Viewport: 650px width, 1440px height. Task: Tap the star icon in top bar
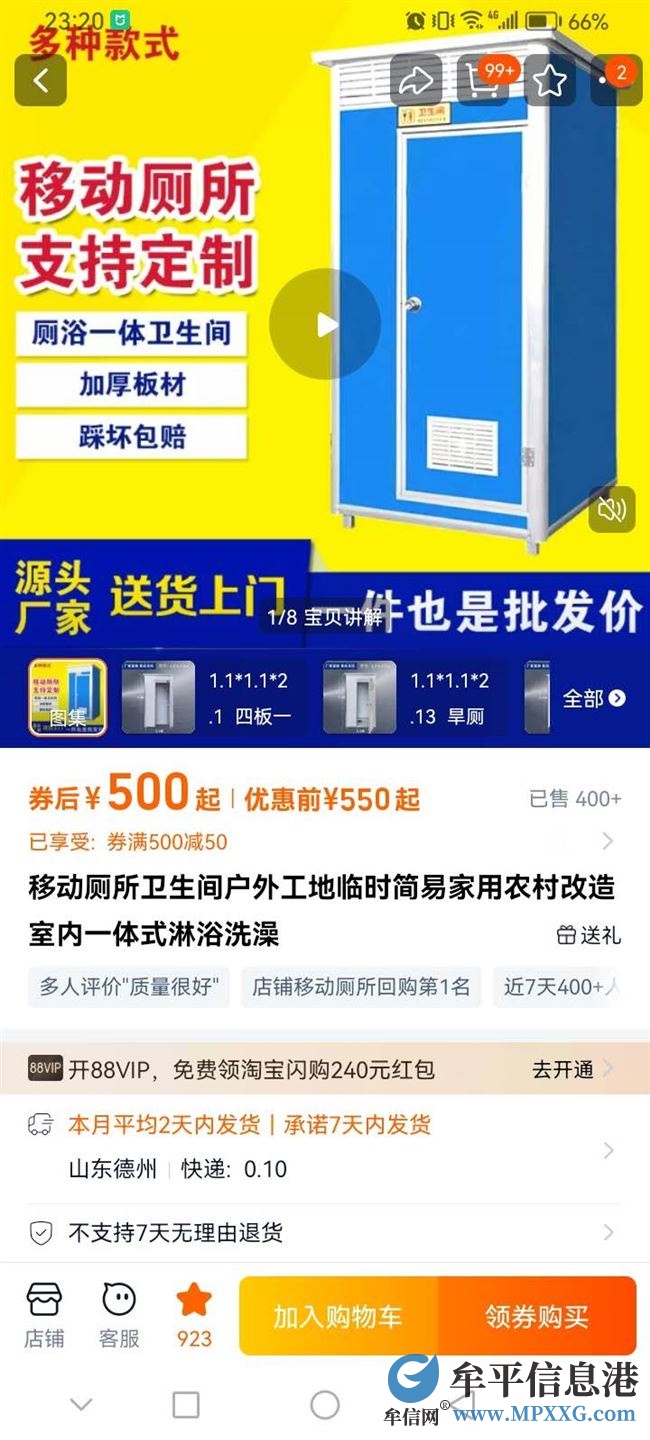[549, 81]
